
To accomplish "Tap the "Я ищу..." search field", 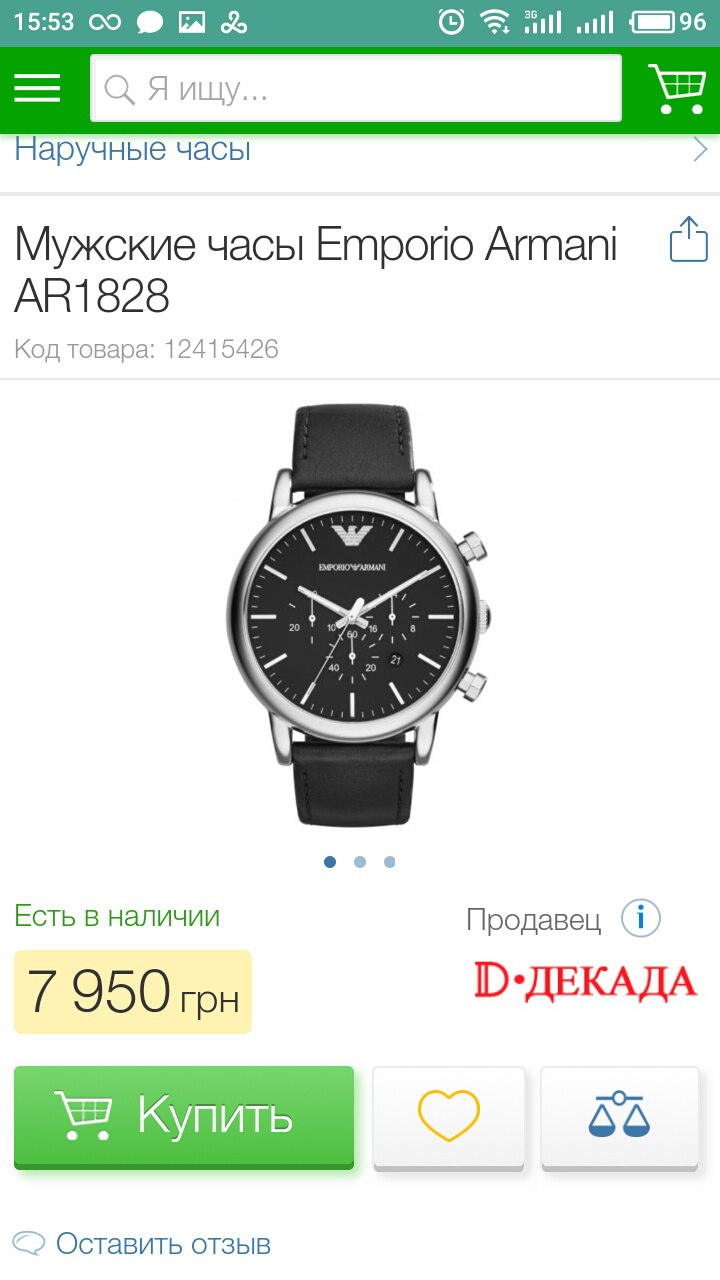I will (356, 88).
